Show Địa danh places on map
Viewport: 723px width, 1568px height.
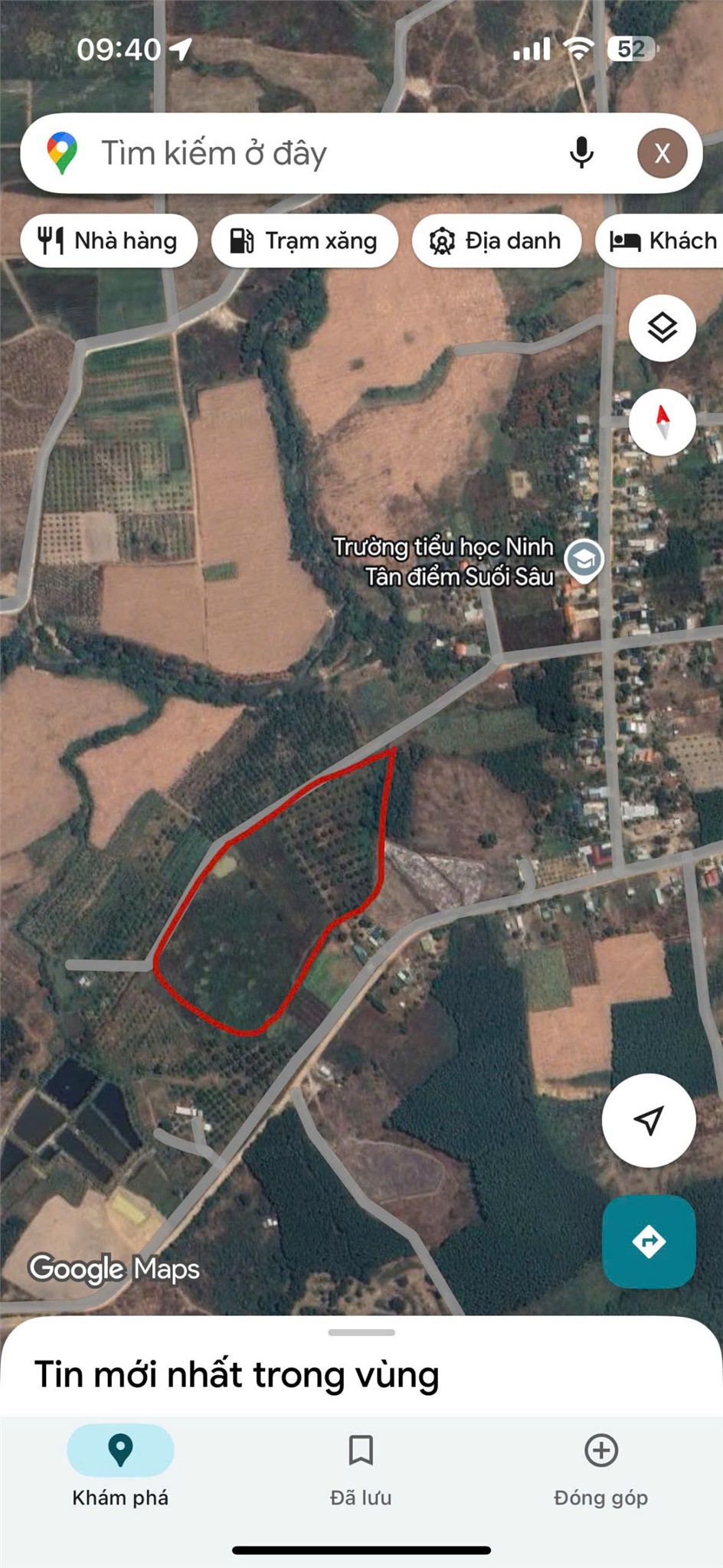pyautogui.click(x=496, y=241)
